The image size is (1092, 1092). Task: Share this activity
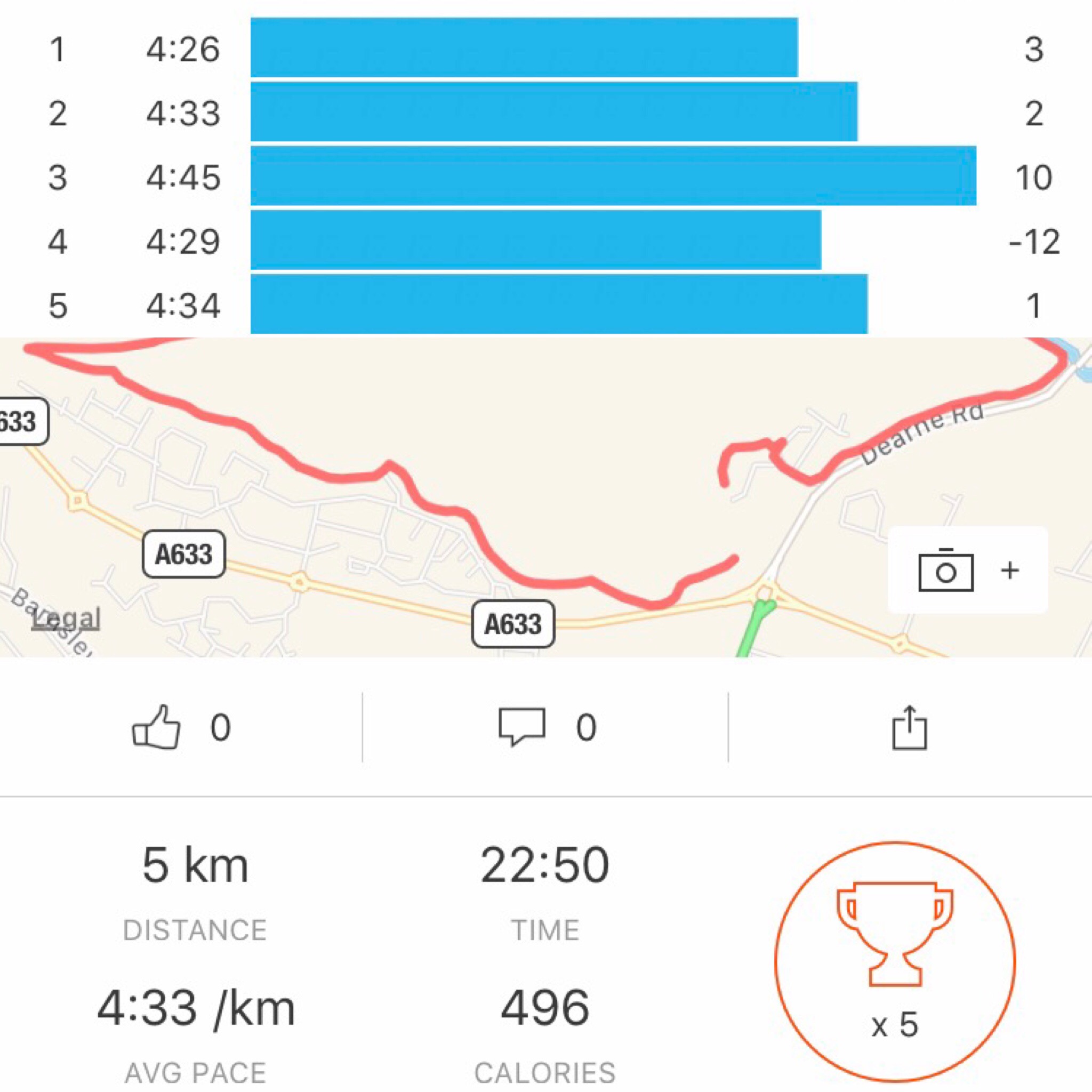(910, 728)
